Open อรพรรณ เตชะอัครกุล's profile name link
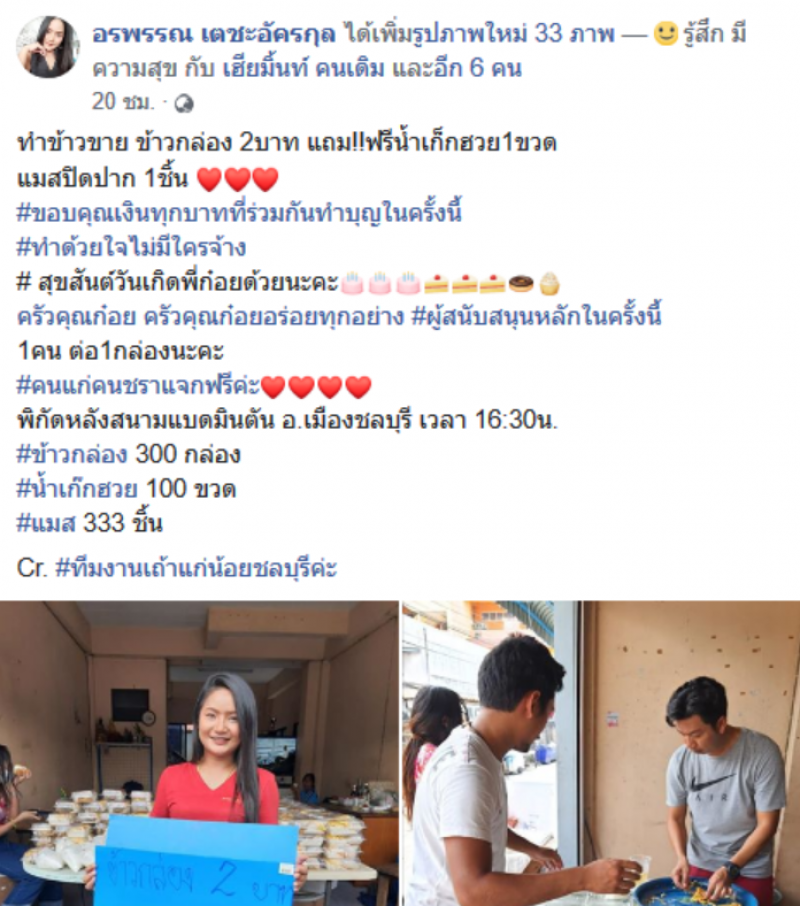This screenshot has height=906, width=800. tap(214, 34)
